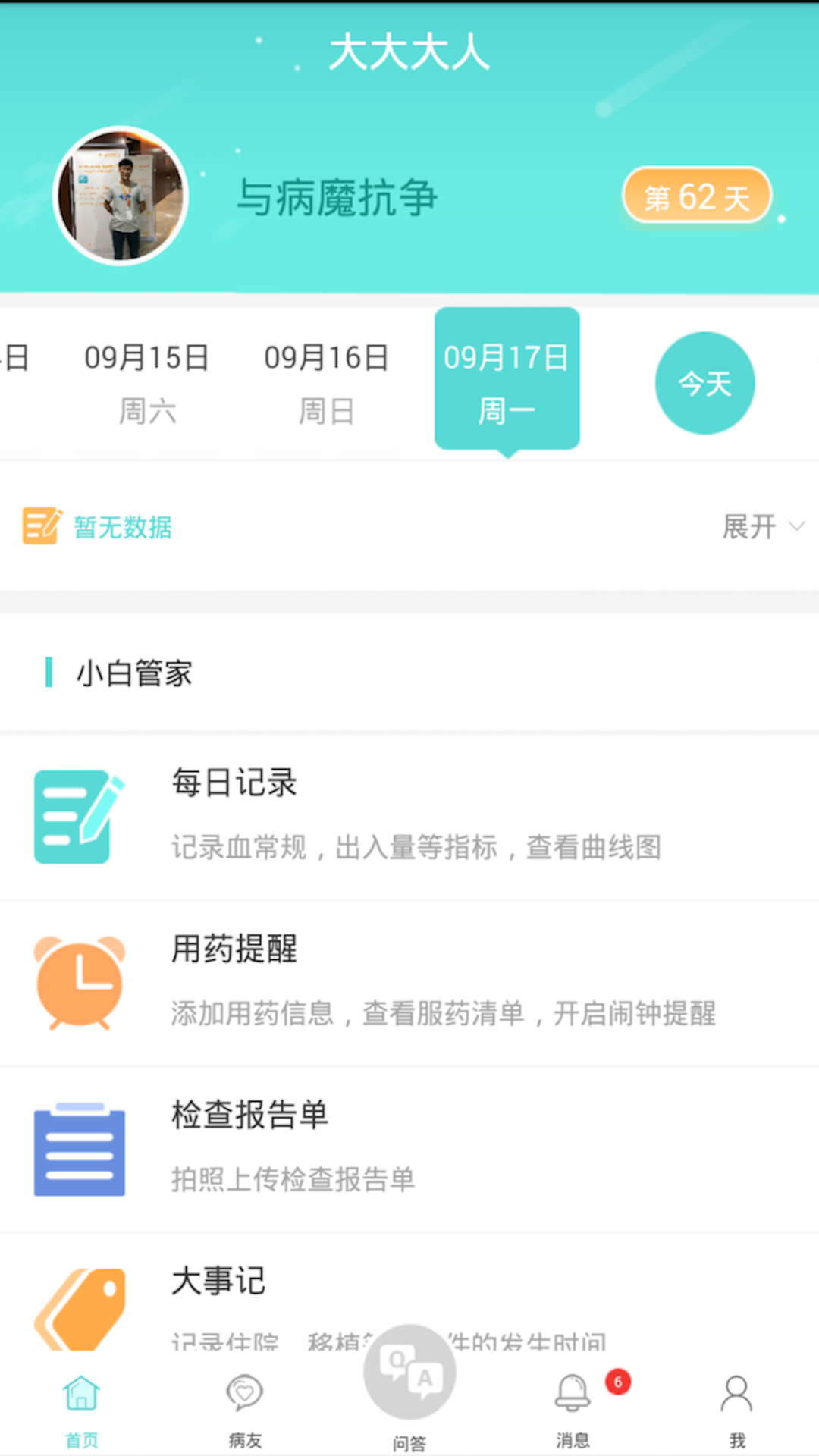
Task: Select the 09月17日 周一 date
Action: [507, 381]
